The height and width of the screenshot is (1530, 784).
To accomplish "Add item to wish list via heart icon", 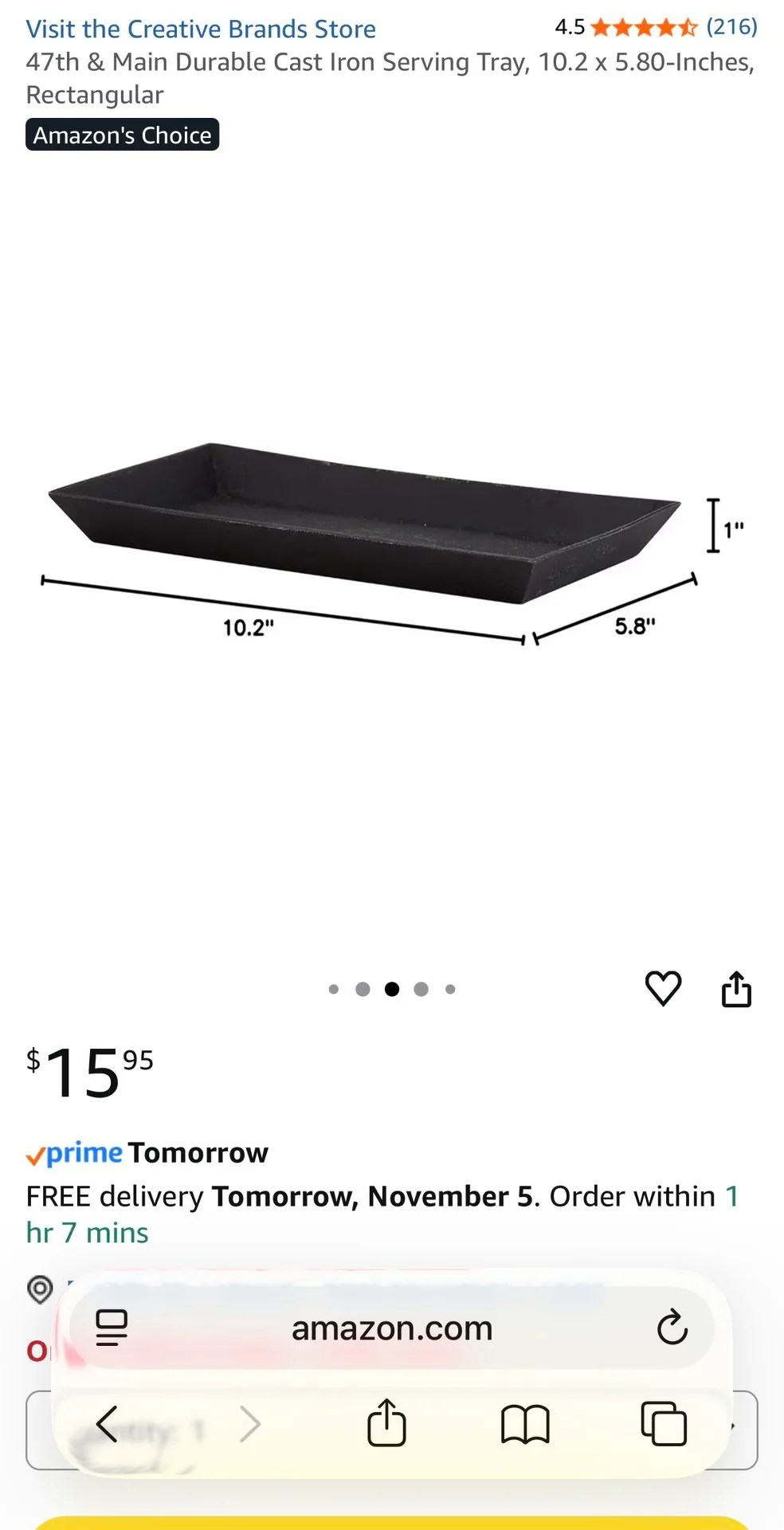I will (x=663, y=989).
